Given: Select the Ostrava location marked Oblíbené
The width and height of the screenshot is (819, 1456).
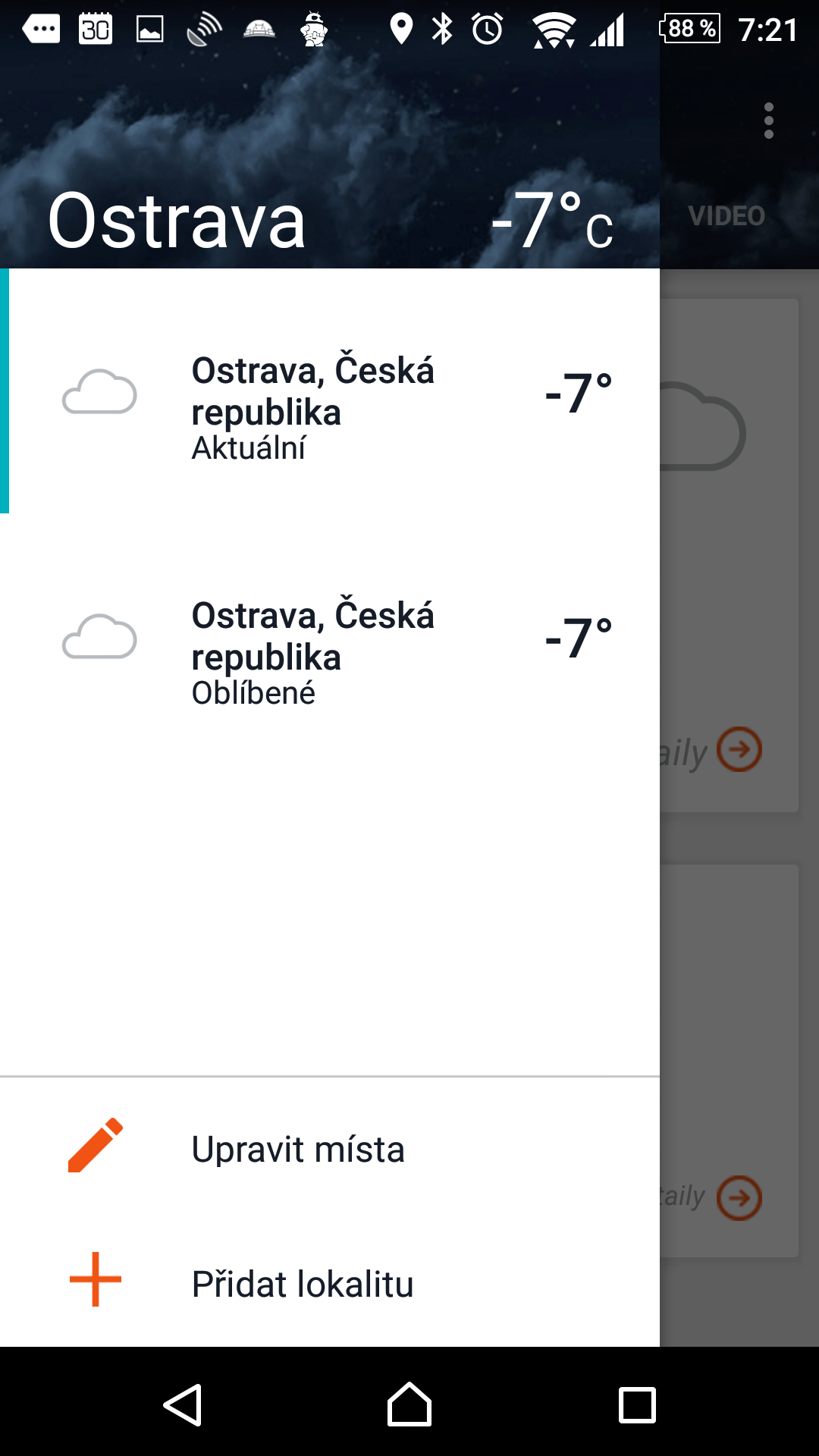Looking at the screenshot, I should pyautogui.click(x=330, y=636).
